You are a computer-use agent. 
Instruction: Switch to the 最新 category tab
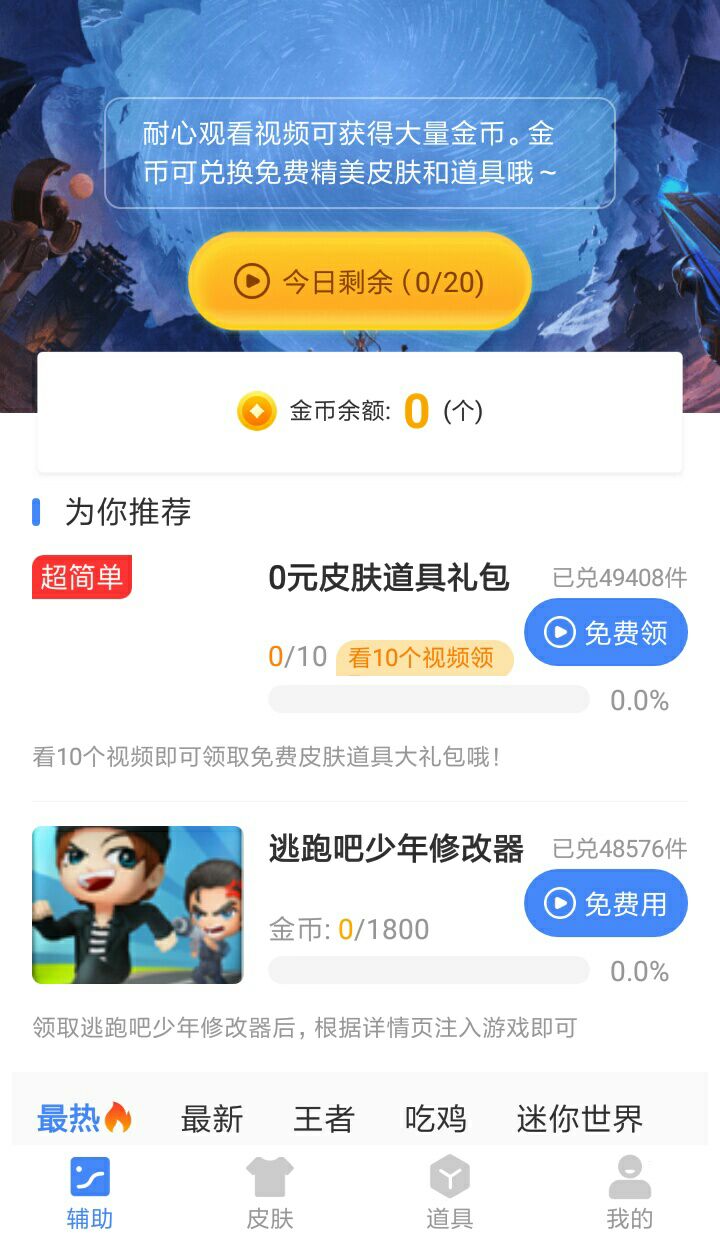(212, 1119)
